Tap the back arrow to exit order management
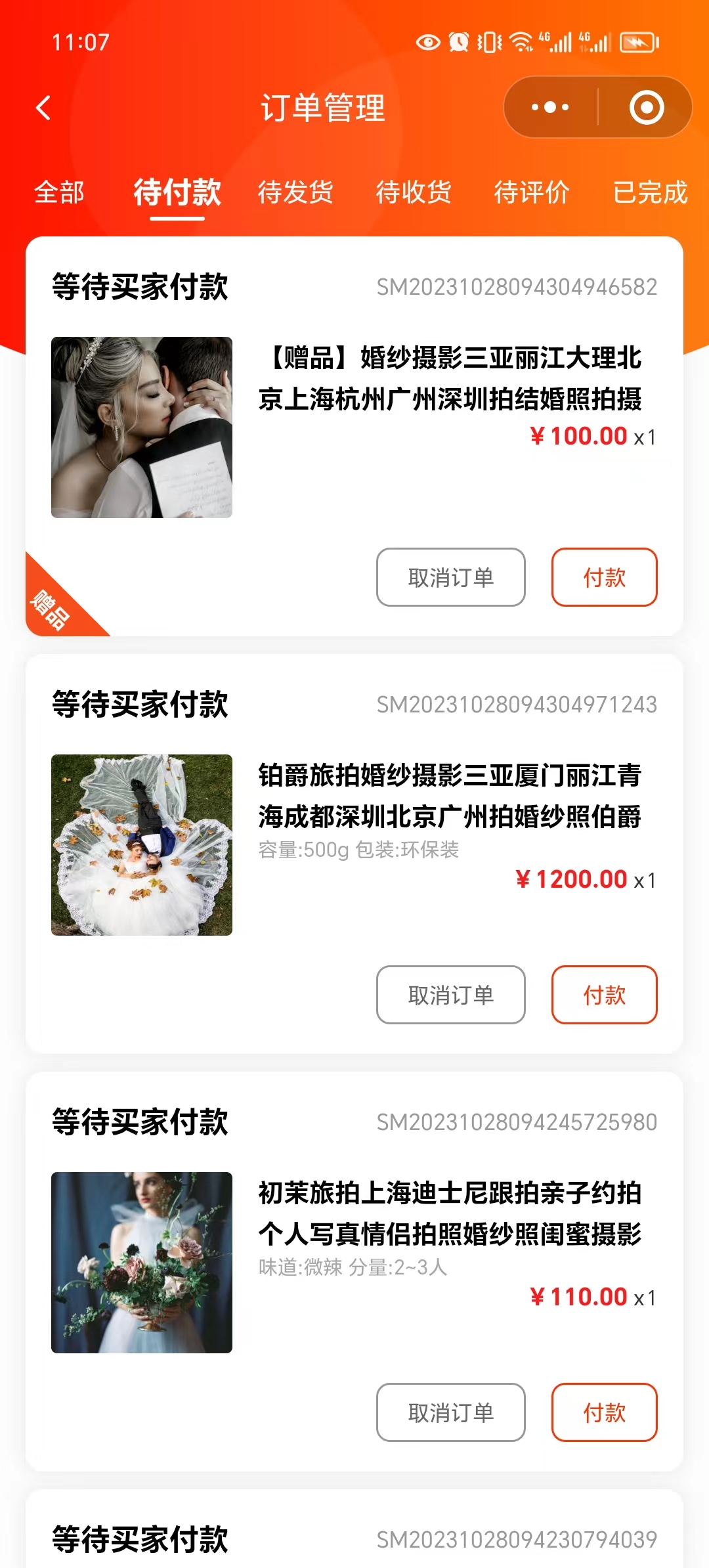 (x=43, y=108)
